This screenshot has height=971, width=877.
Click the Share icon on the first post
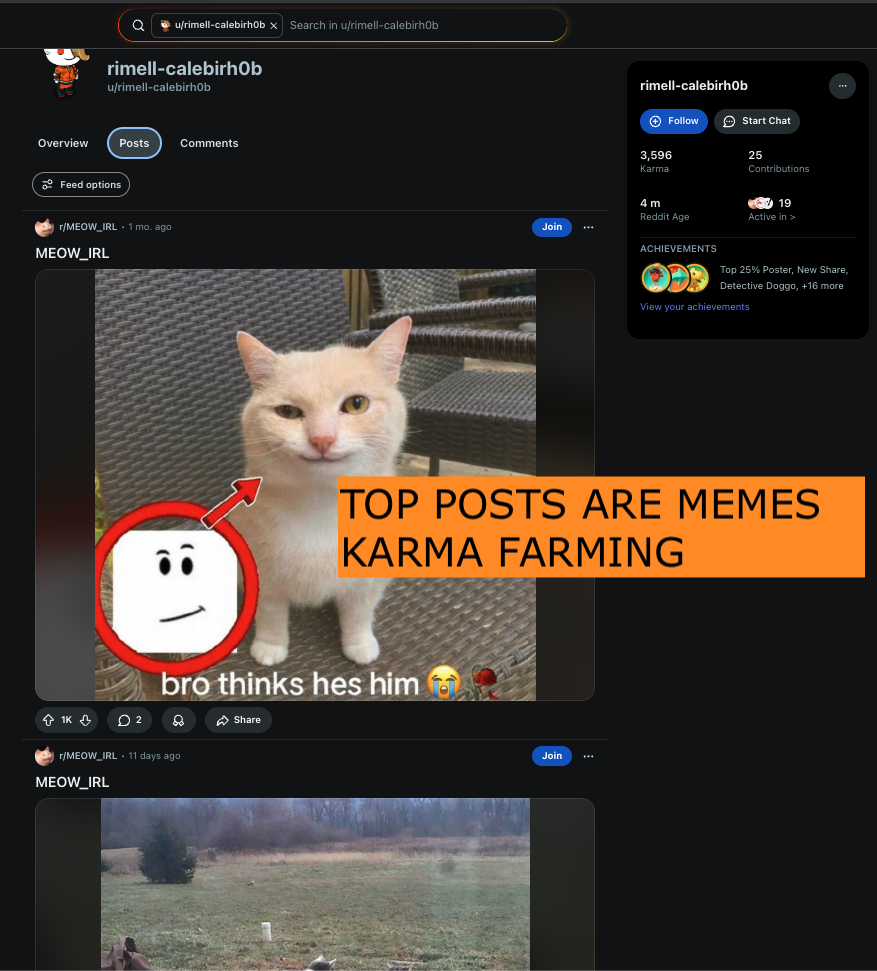pos(238,719)
